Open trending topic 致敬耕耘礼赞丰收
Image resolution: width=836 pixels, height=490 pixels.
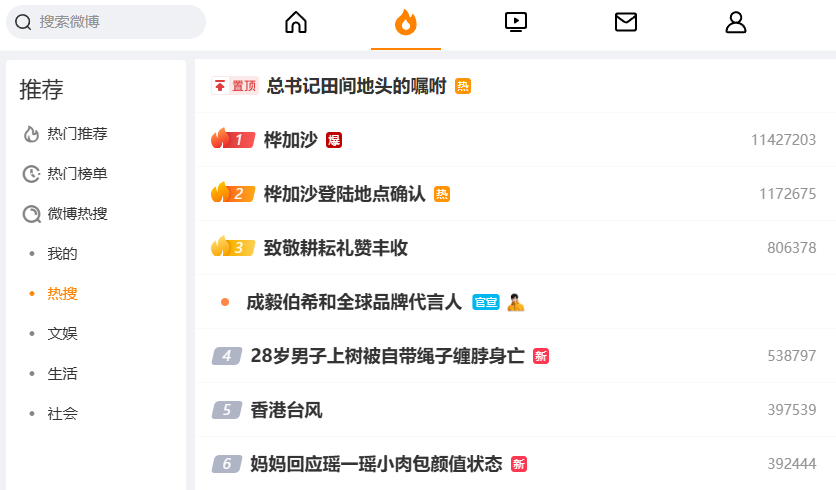336,248
